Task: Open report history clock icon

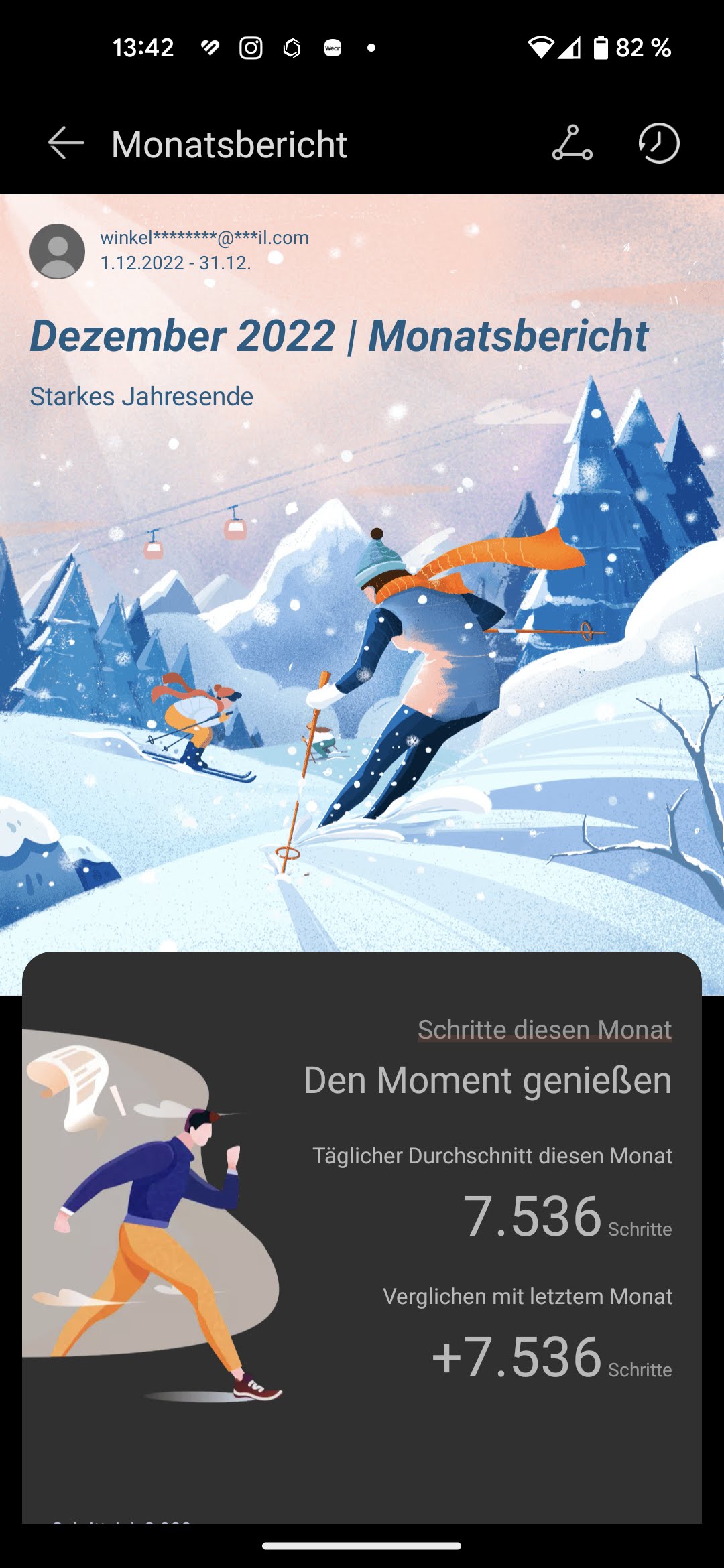Action: (658, 143)
